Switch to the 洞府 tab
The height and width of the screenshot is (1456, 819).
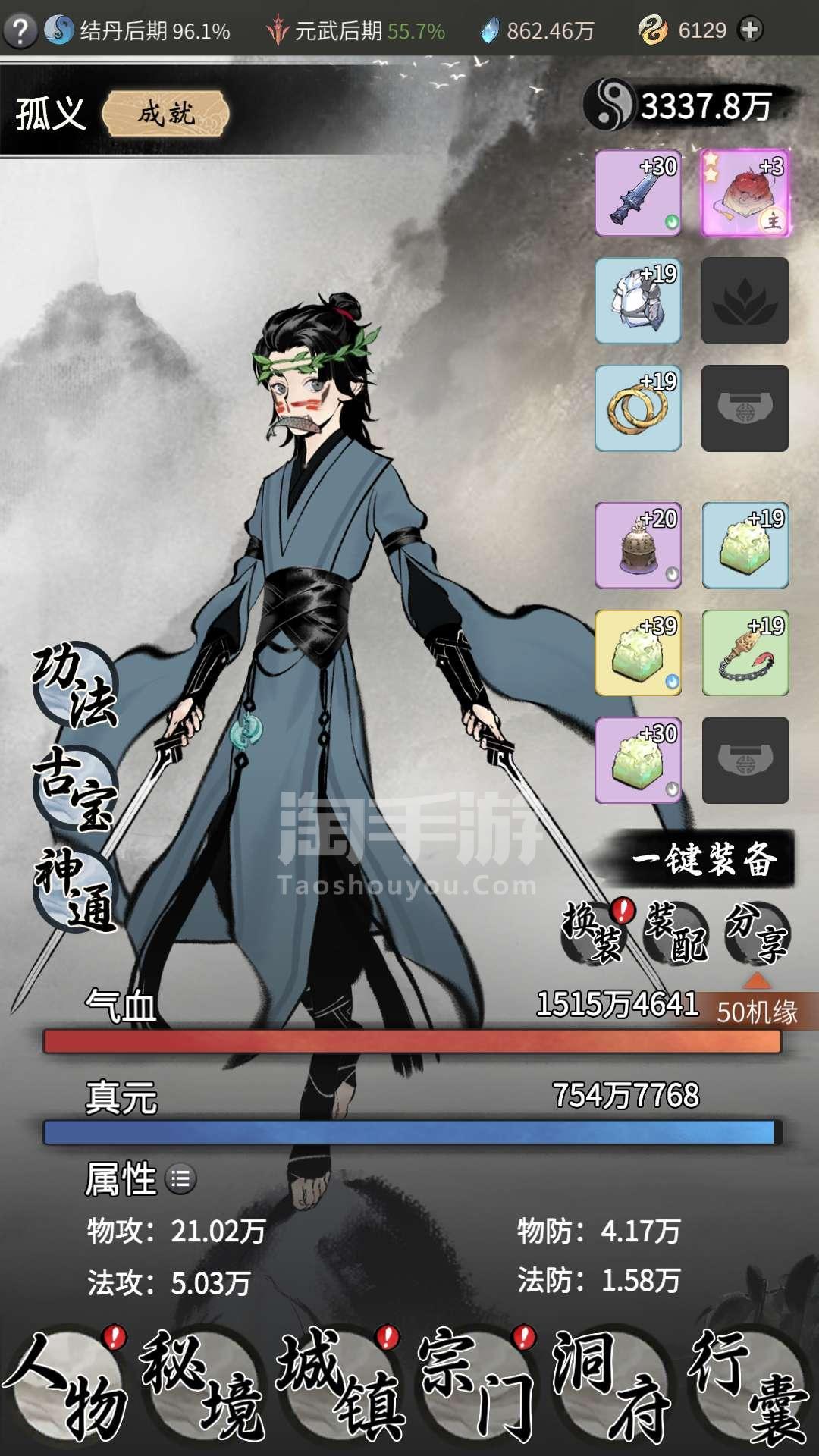click(x=613, y=1386)
